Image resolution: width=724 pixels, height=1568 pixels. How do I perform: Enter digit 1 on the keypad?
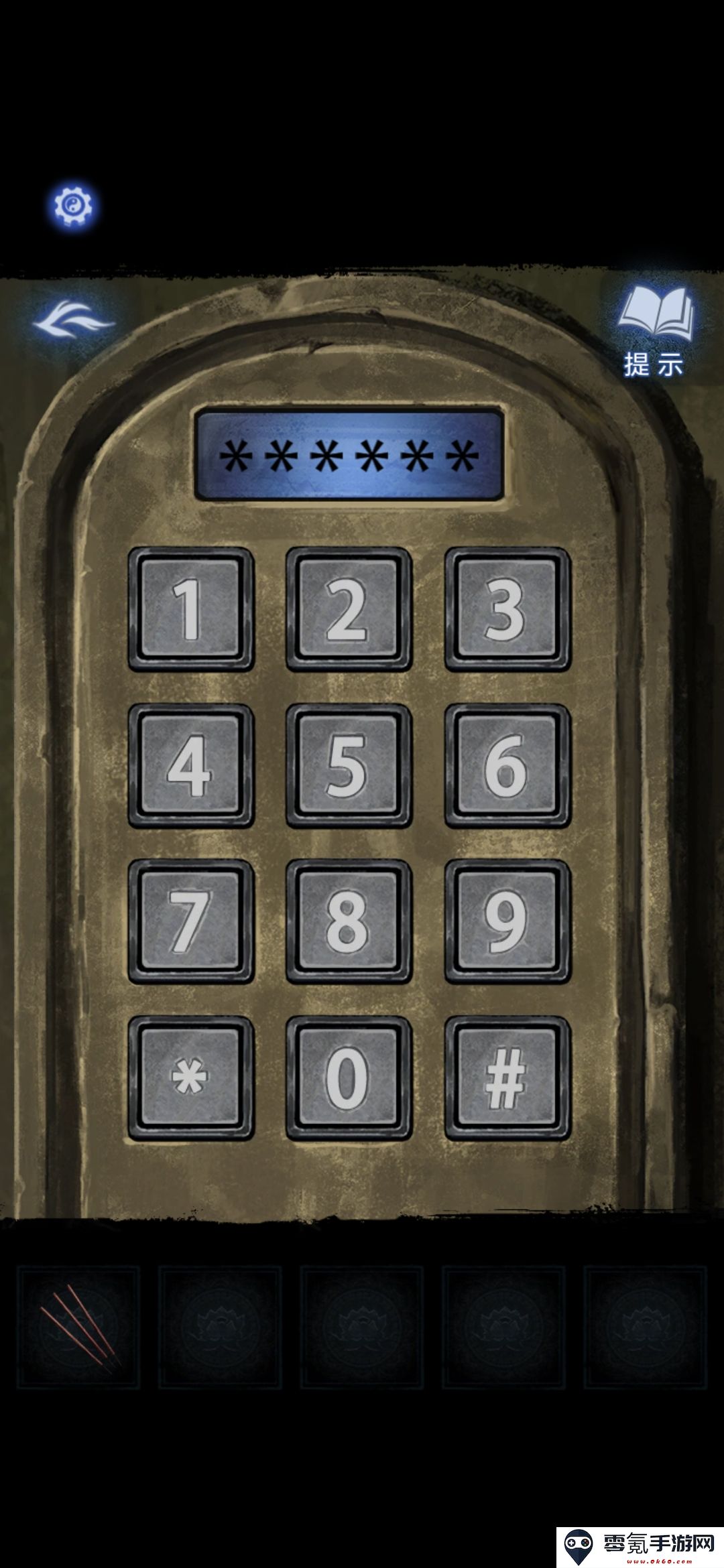190,609
